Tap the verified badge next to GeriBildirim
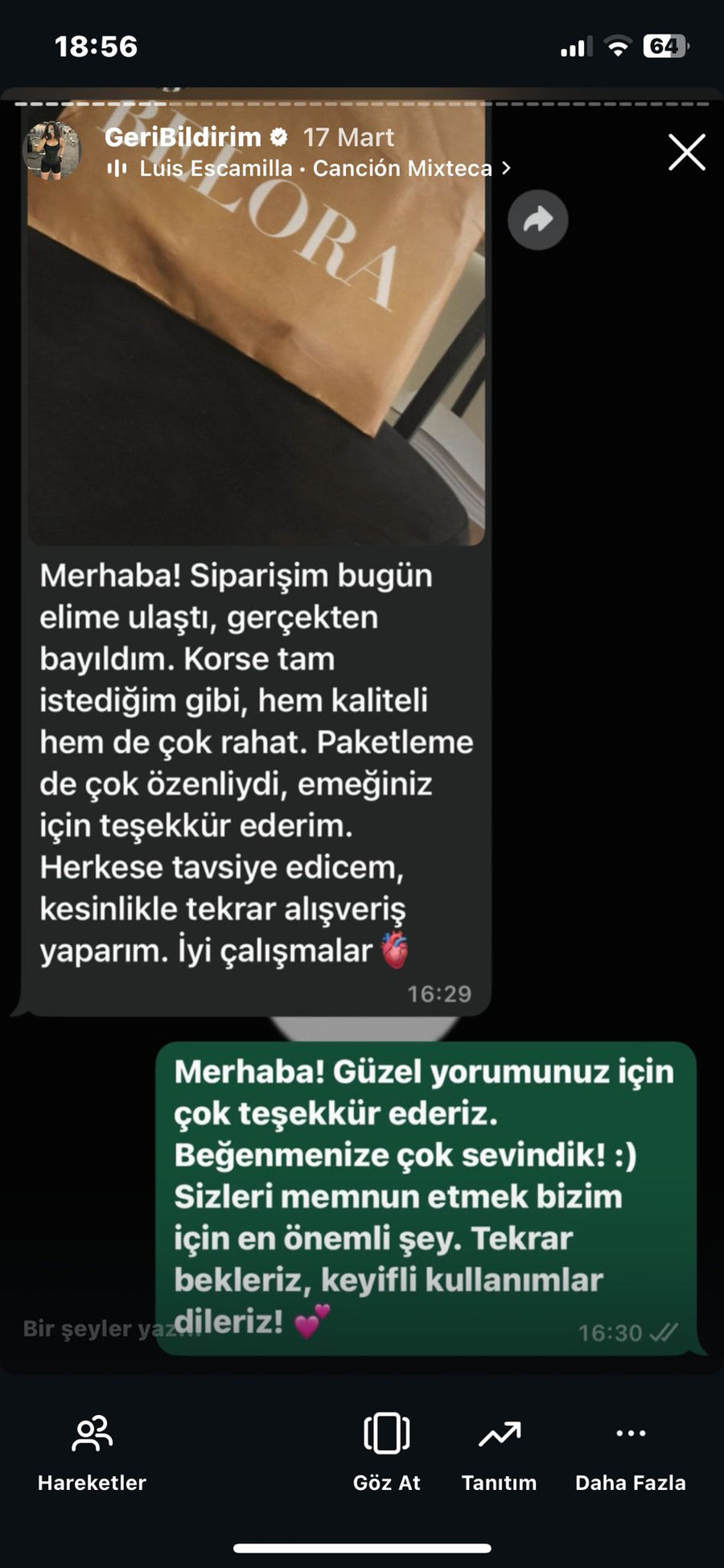Image resolution: width=724 pixels, height=1568 pixels. click(278, 137)
